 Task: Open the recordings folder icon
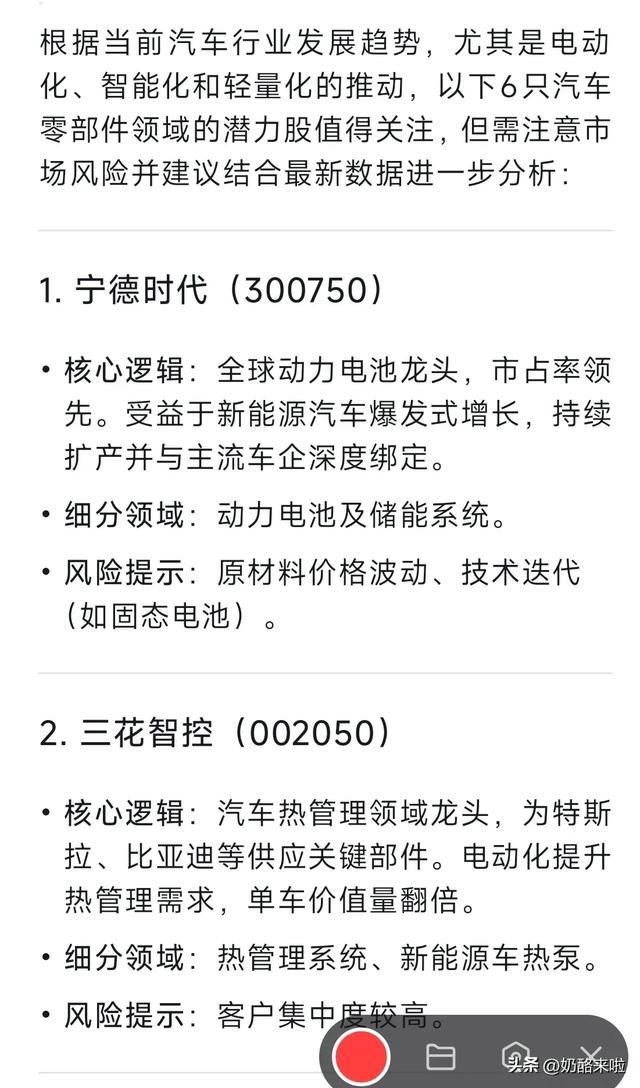coord(440,1057)
